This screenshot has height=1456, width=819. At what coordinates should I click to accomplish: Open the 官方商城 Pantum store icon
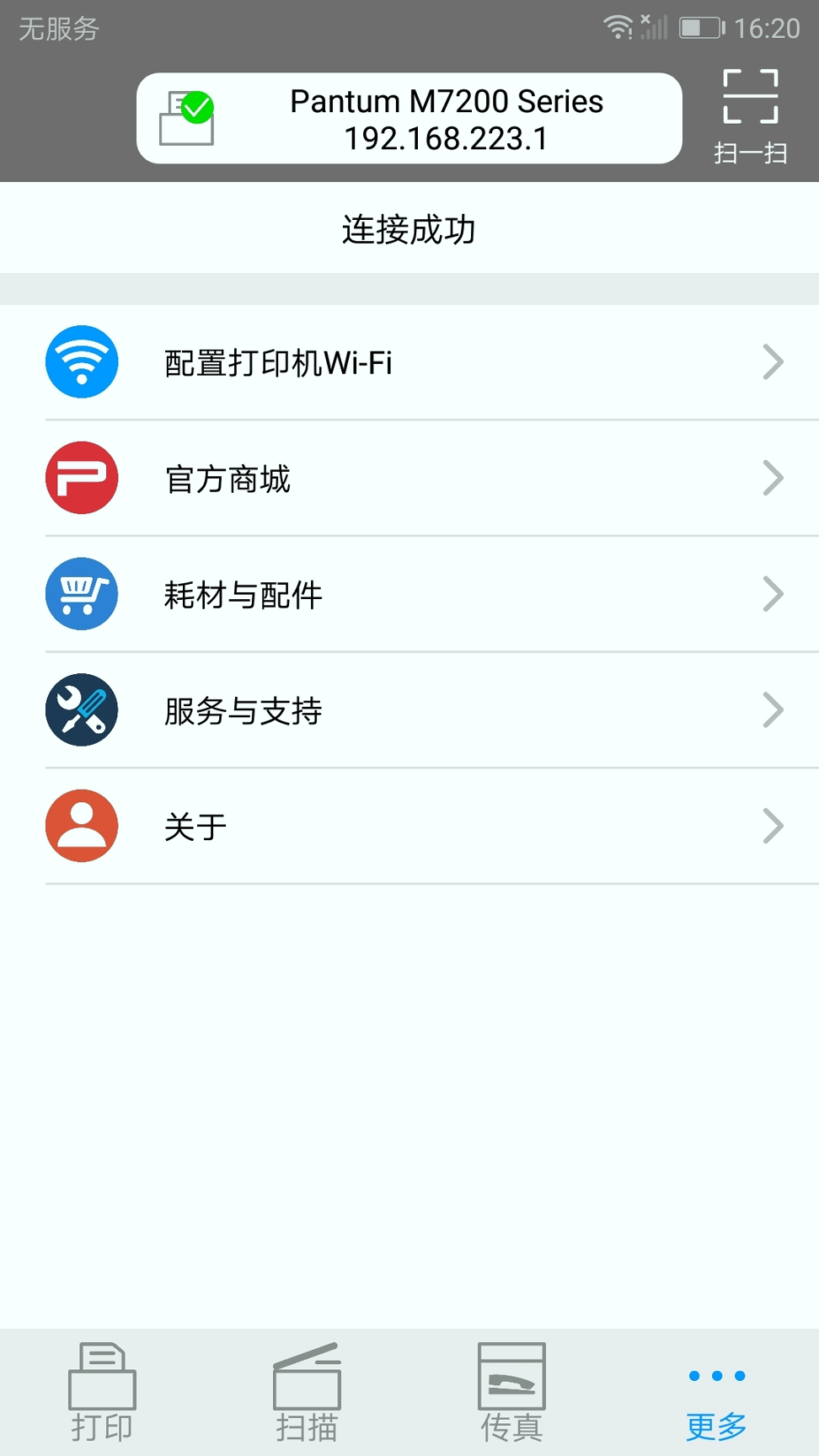(82, 478)
